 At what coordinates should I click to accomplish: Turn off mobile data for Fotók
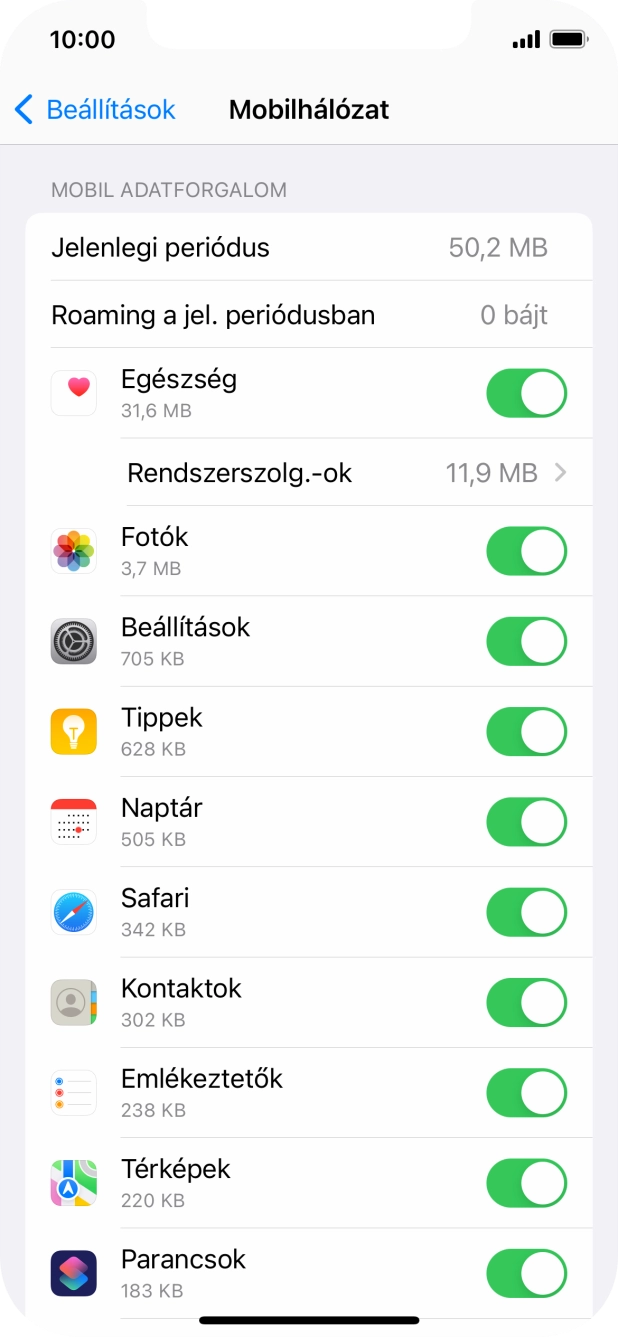pyautogui.click(x=526, y=551)
